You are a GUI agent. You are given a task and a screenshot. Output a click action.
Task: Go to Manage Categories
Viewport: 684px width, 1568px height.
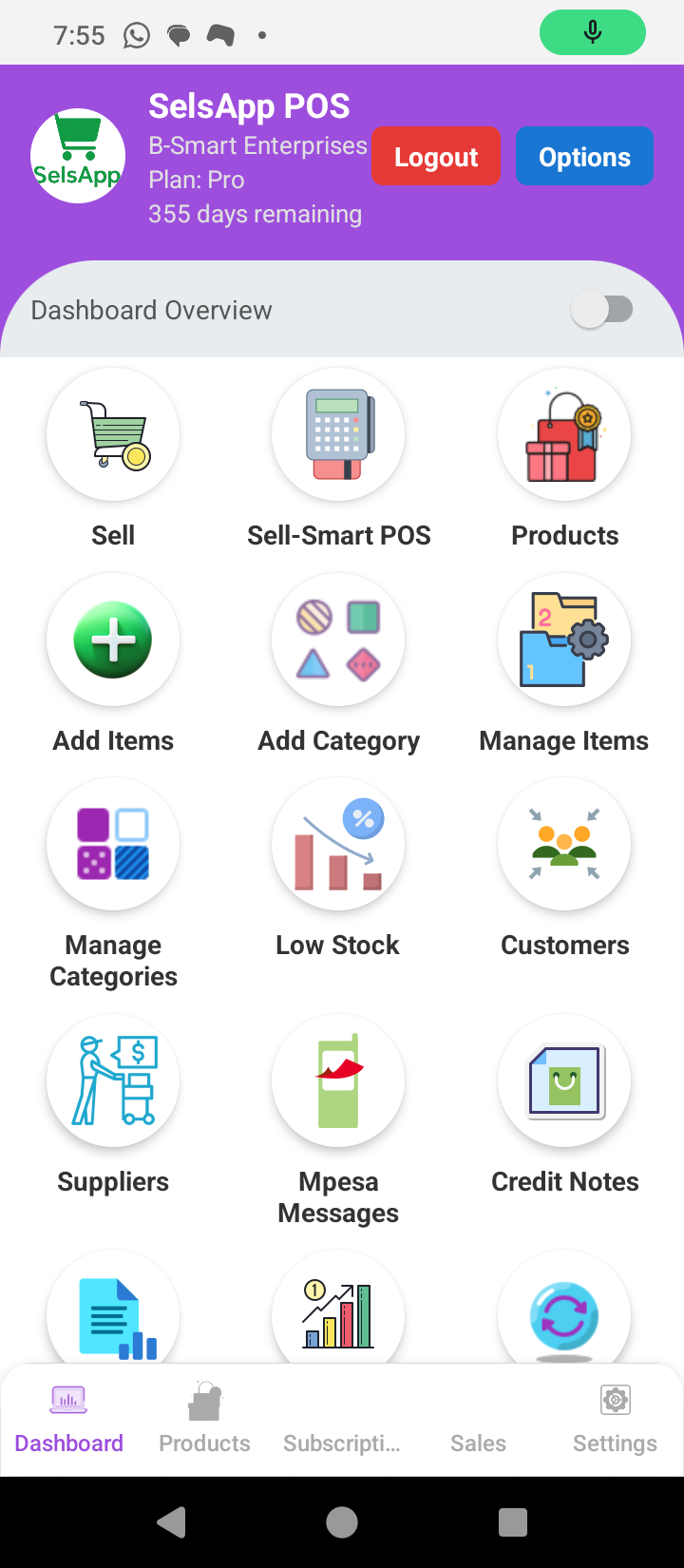(x=113, y=845)
